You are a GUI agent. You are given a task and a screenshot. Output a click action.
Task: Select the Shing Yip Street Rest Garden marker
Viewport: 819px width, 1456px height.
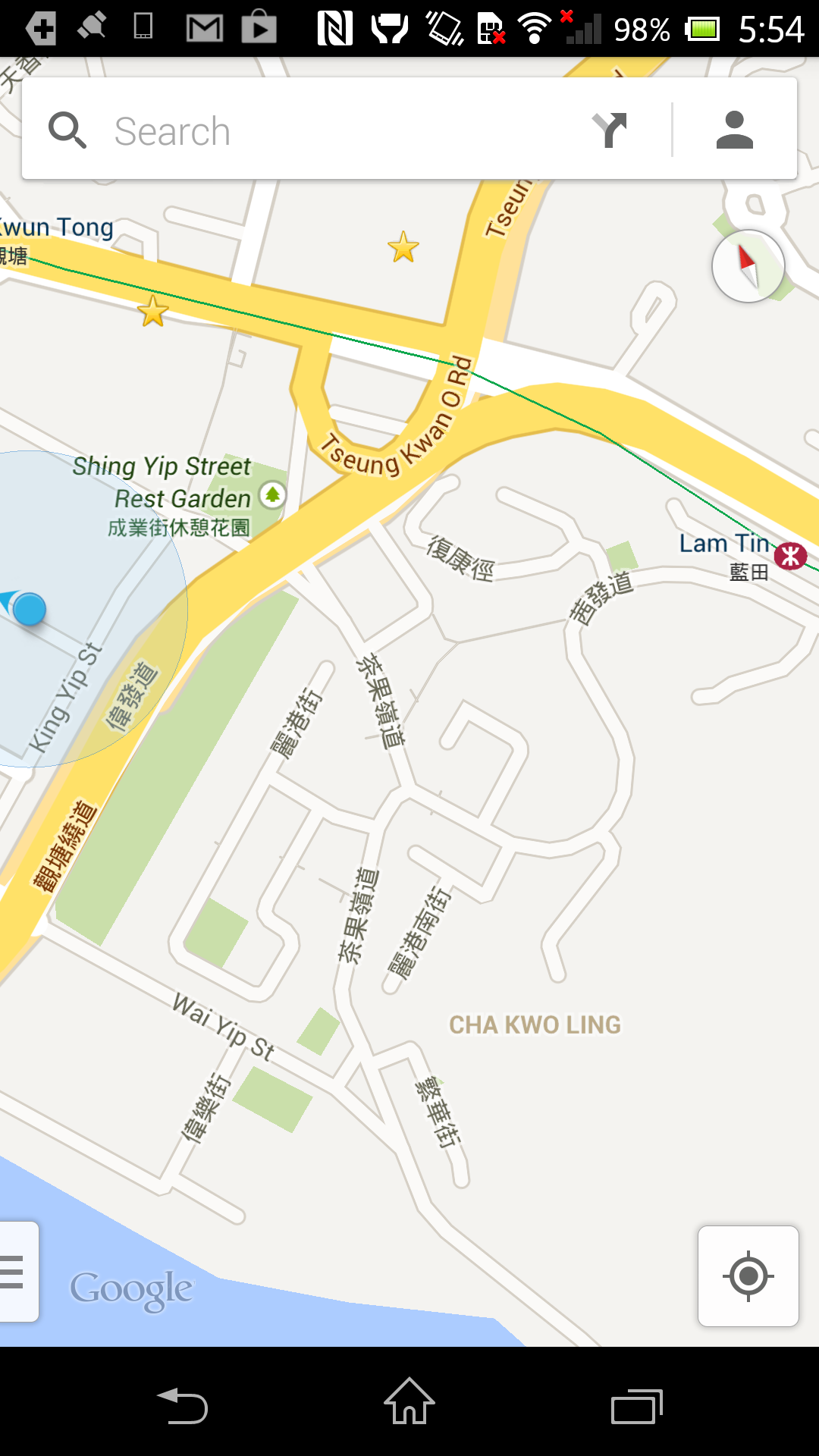point(272,495)
